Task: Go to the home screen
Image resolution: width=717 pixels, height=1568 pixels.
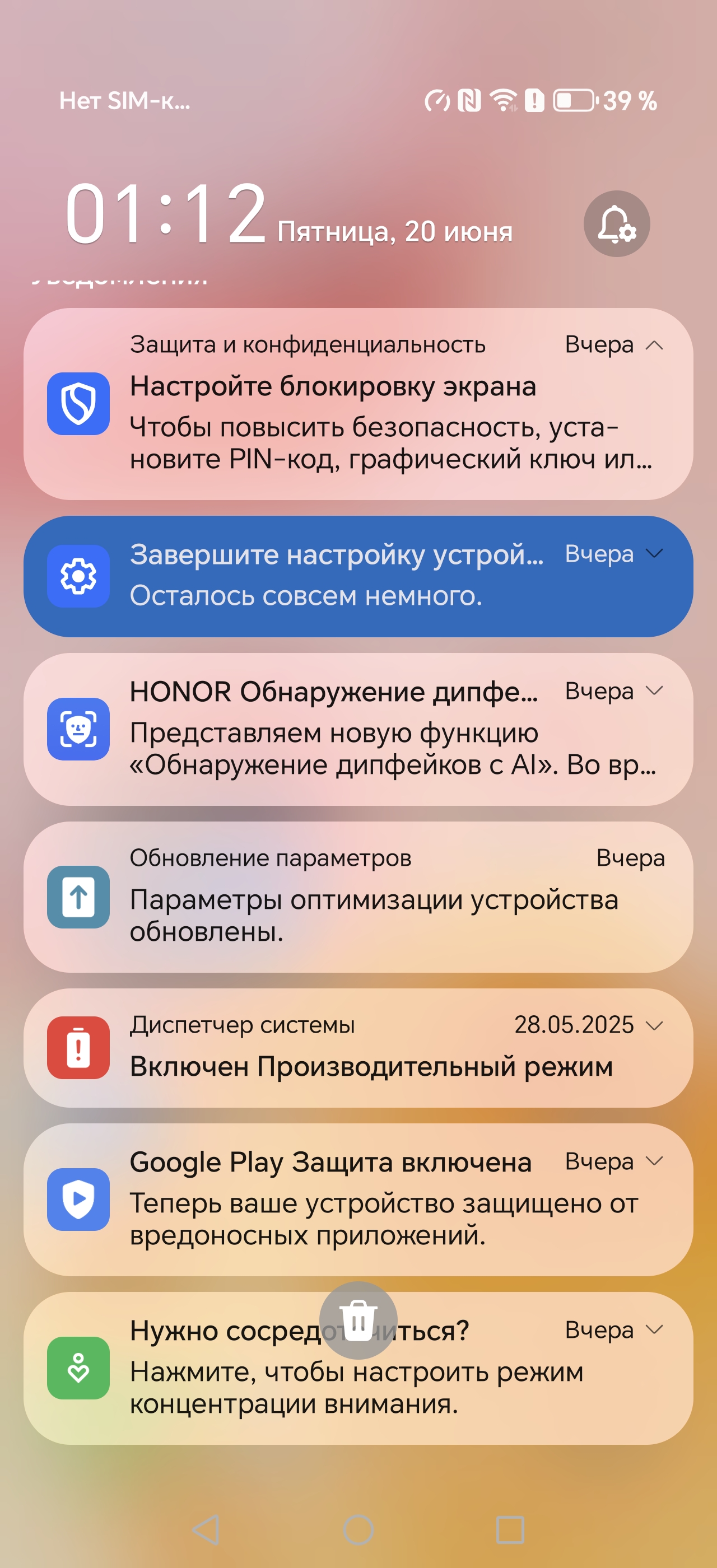Action: 358,1529
